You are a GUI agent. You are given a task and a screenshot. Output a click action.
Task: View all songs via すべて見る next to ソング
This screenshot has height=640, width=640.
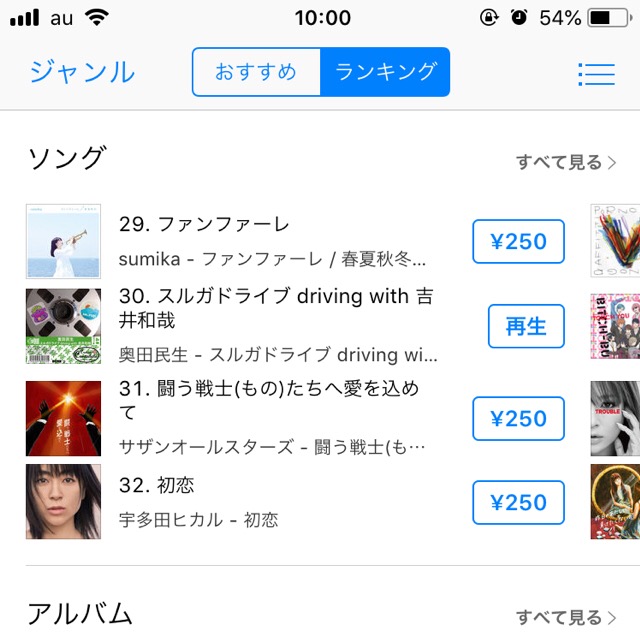(566, 162)
